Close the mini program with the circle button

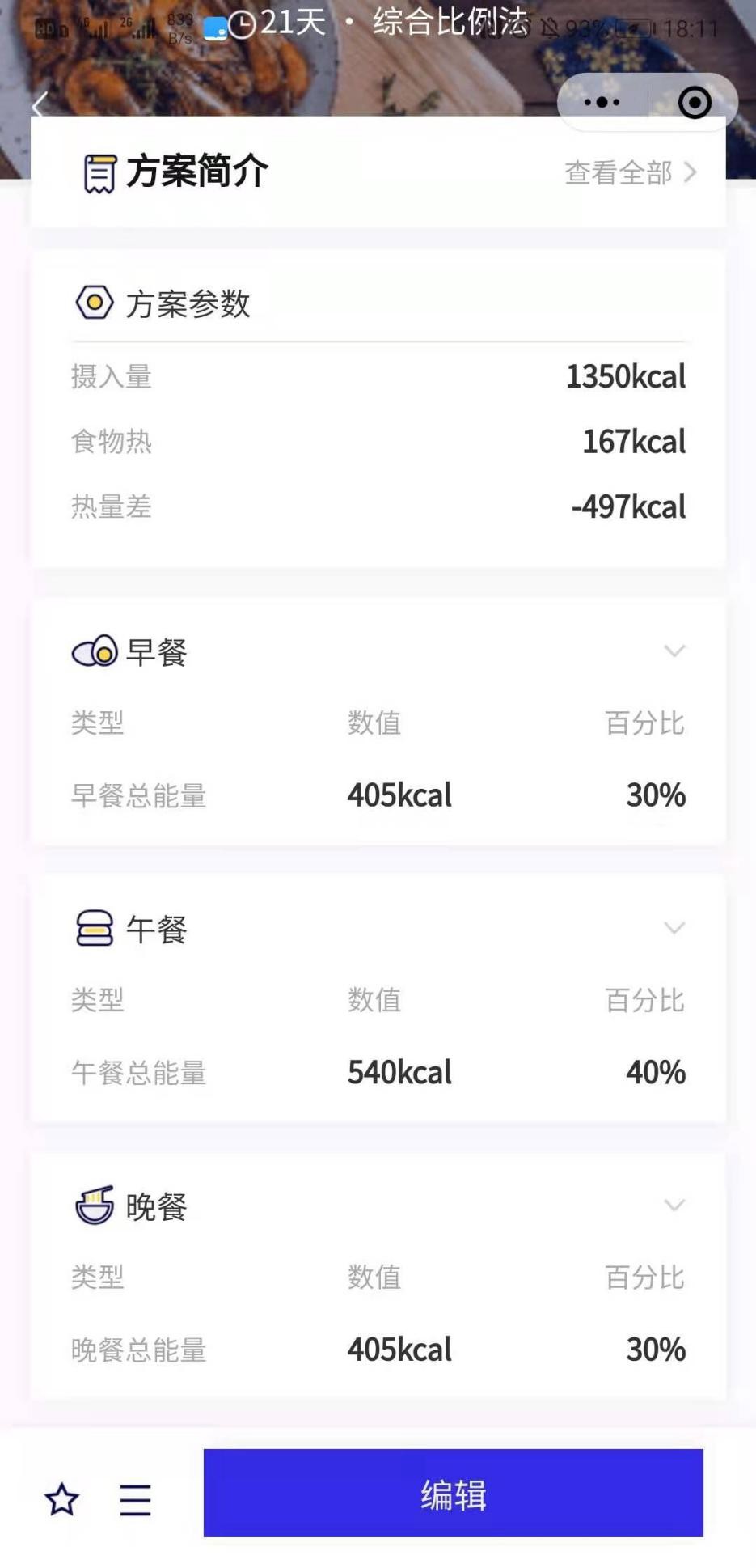695,103
